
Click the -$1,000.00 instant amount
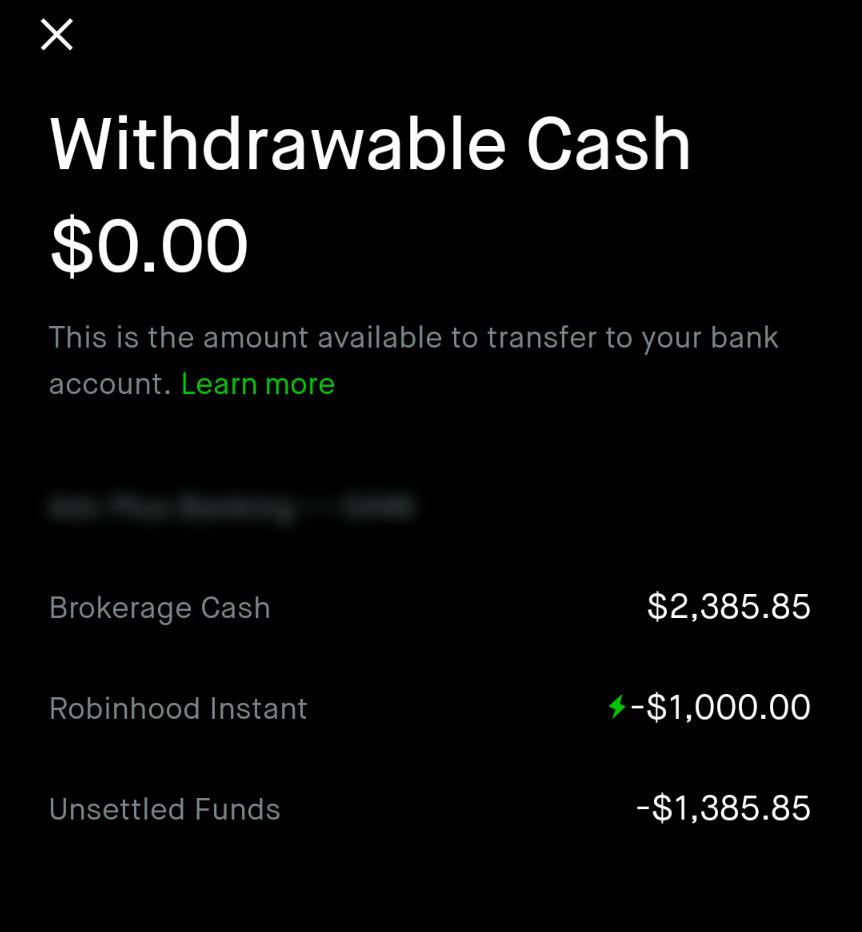point(720,707)
